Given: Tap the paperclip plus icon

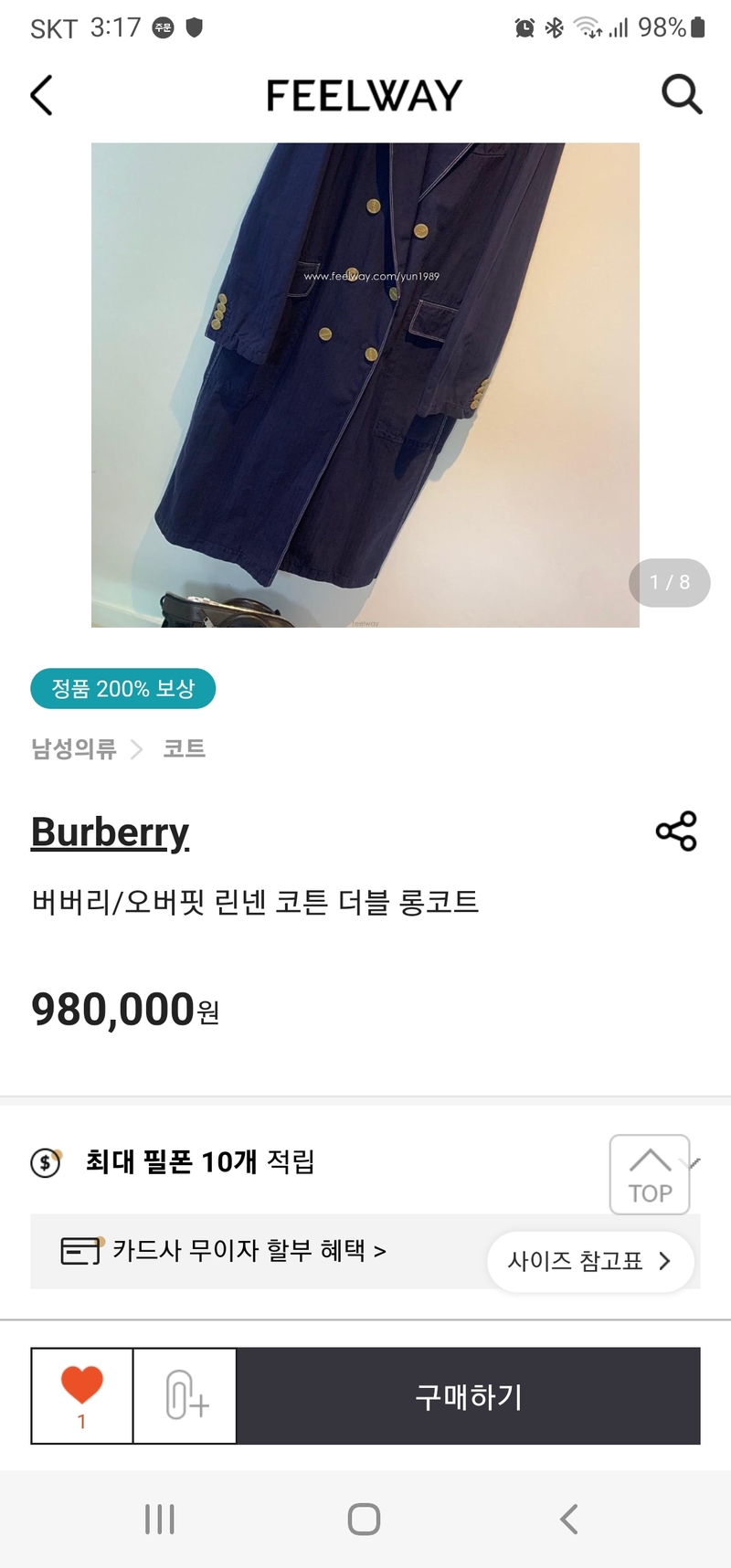Looking at the screenshot, I should point(185,1395).
